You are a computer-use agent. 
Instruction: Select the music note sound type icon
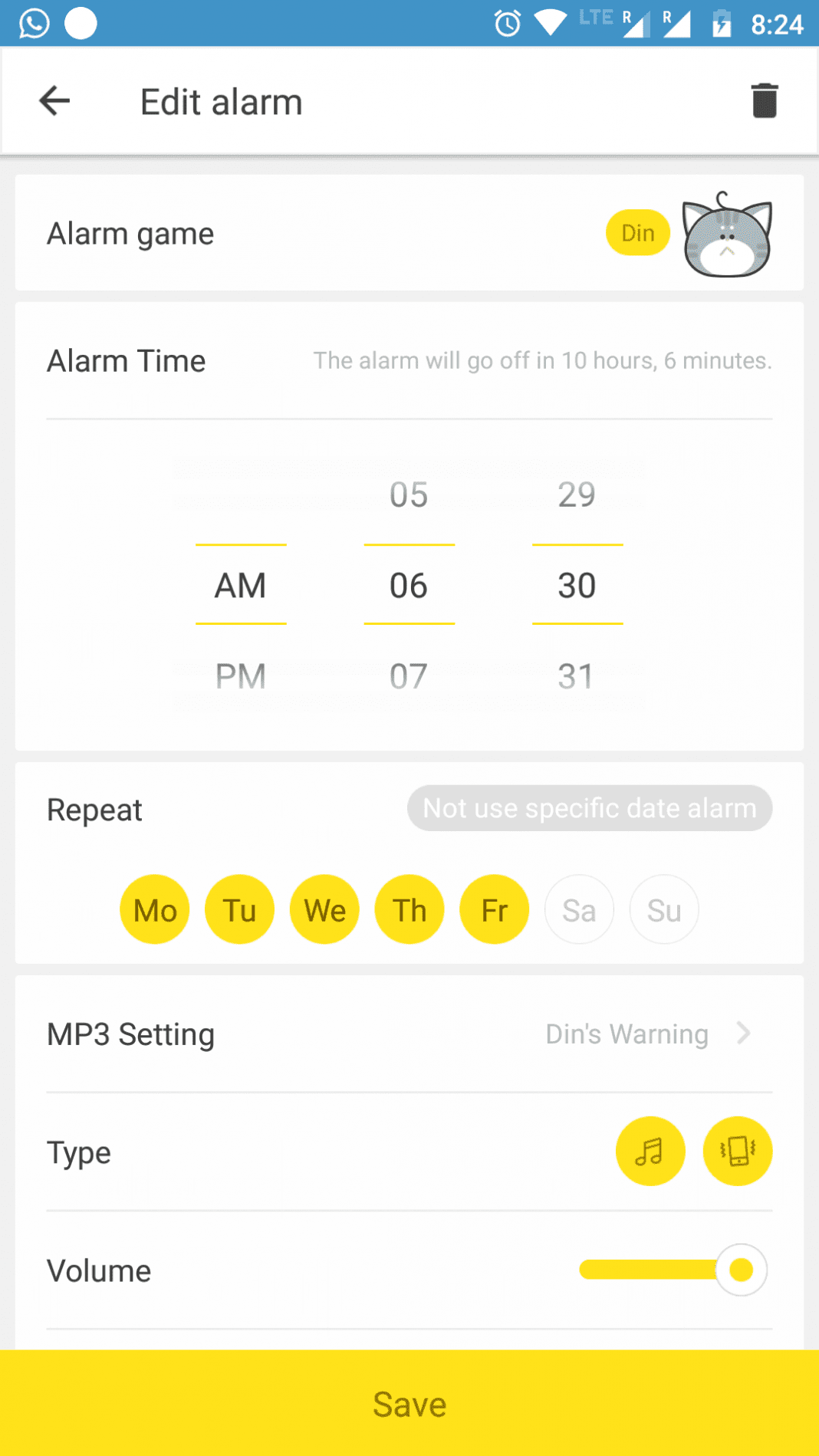coord(650,1151)
